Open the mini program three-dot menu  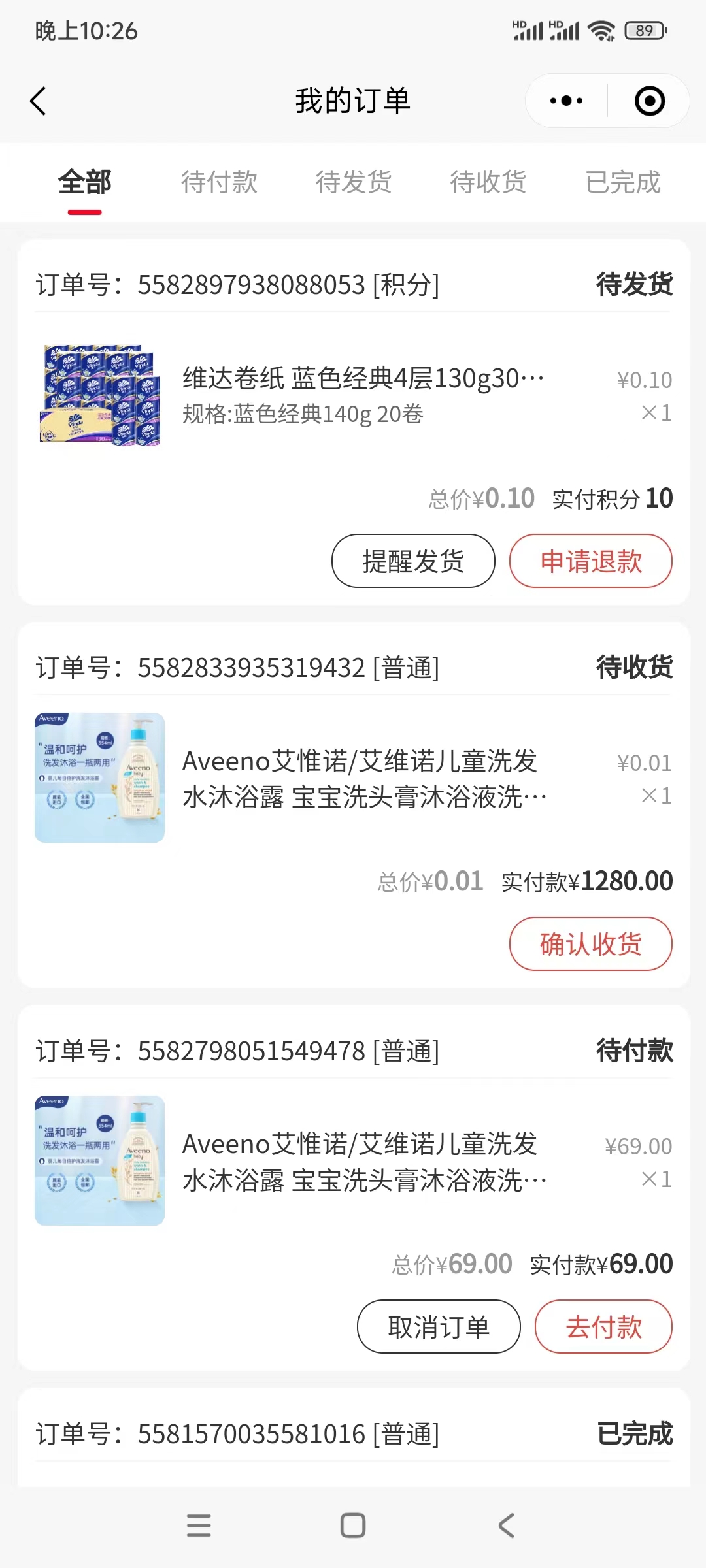(x=566, y=101)
